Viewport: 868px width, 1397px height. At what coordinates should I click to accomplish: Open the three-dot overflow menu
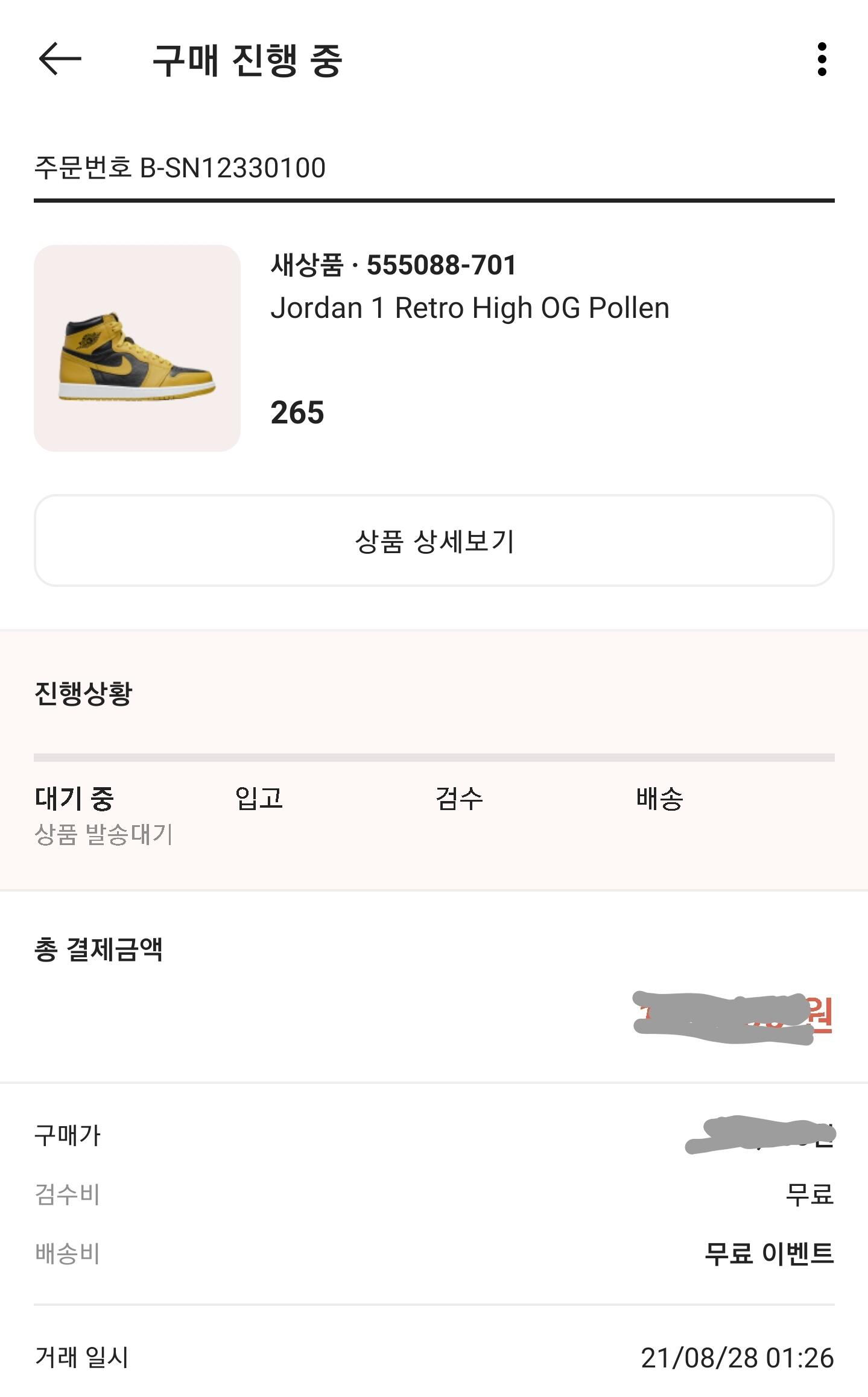point(822,59)
